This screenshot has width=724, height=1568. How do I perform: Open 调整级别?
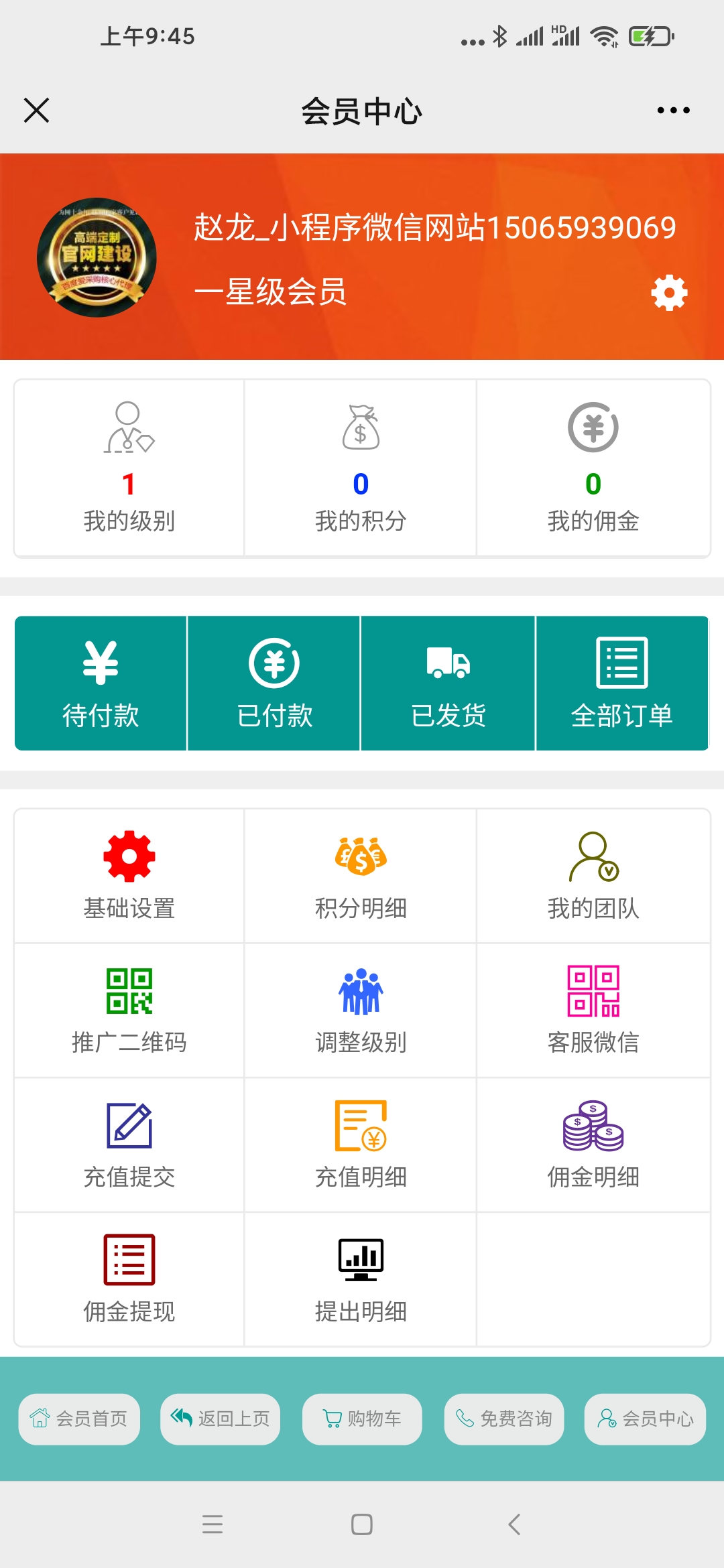coord(361,1010)
